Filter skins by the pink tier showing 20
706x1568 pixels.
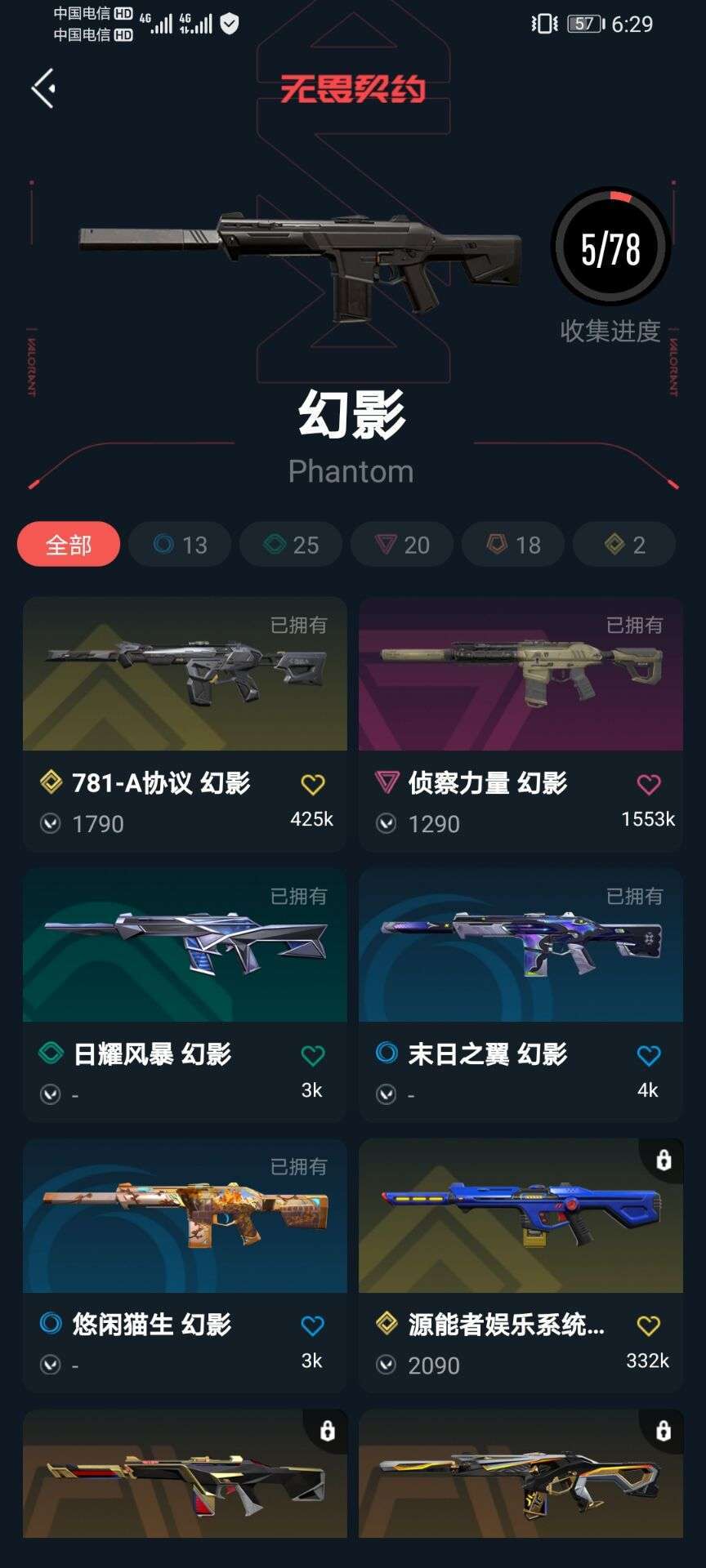pos(402,544)
